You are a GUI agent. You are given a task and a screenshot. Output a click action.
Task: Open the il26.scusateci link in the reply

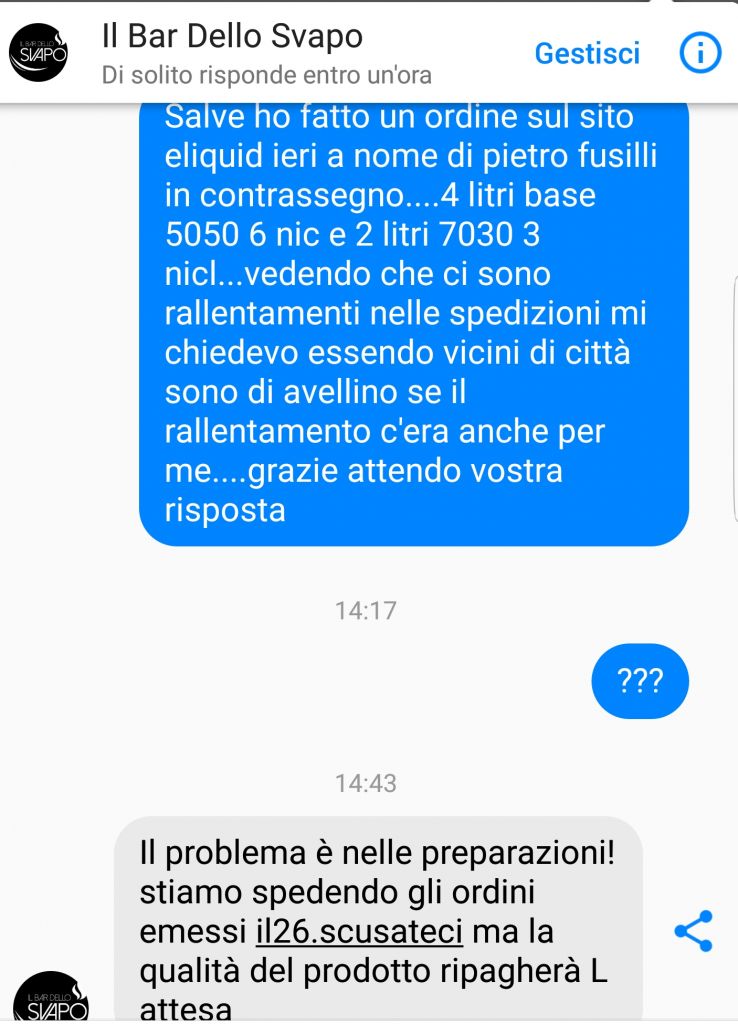[x=359, y=932]
